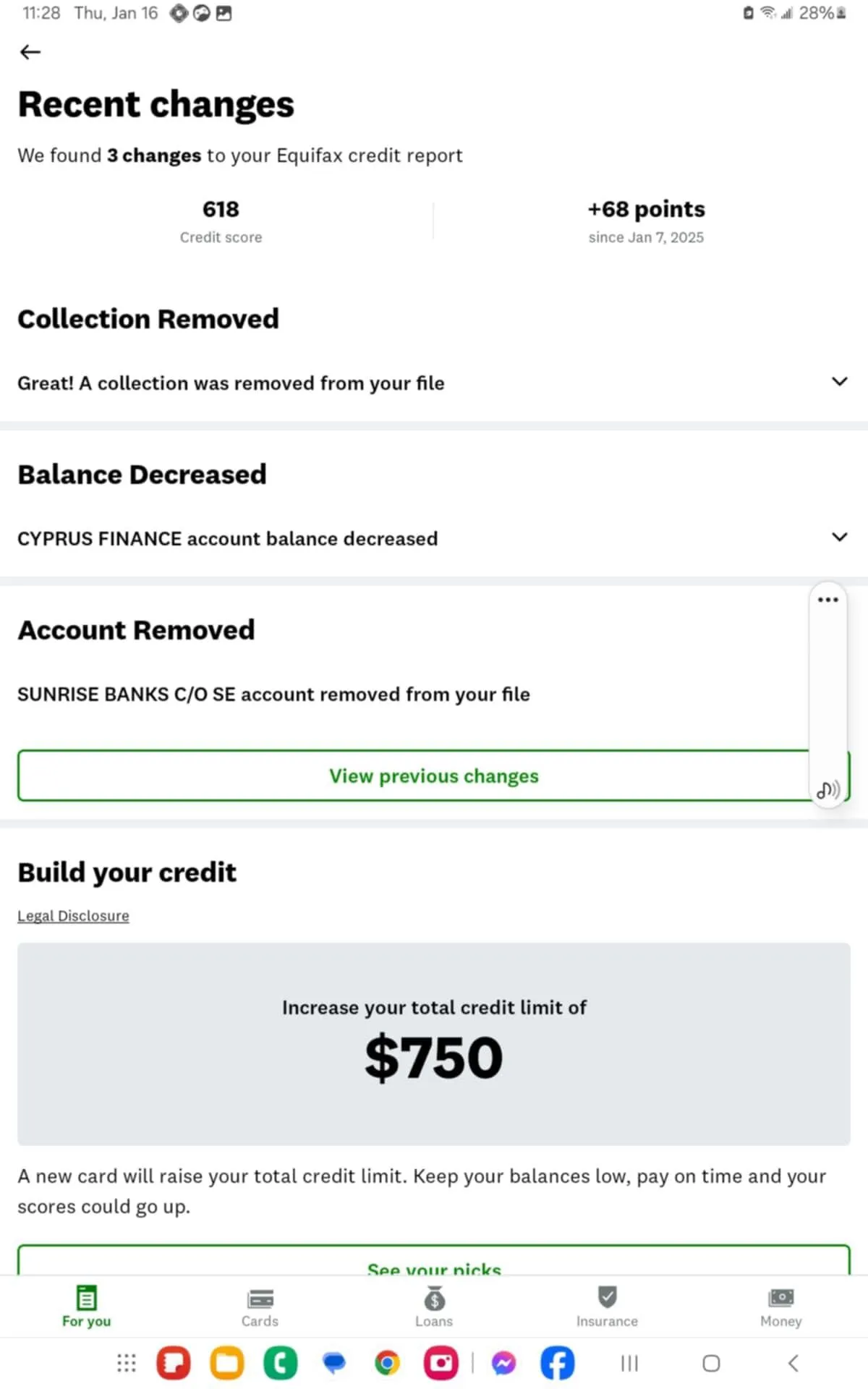The height and width of the screenshot is (1389, 868).
Task: Tap See your picks button
Action: pyautogui.click(x=434, y=1262)
